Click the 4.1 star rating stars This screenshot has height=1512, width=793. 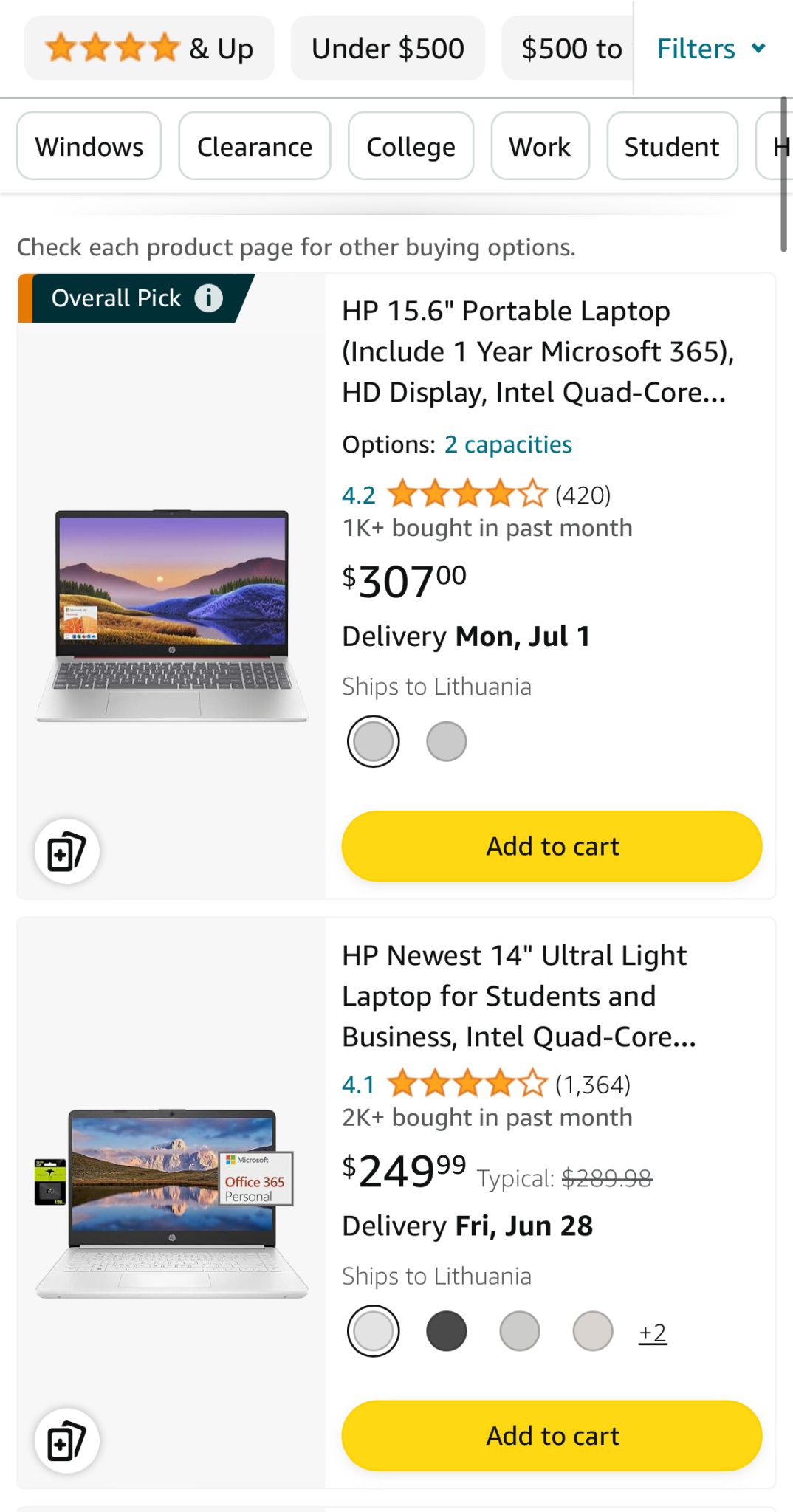(468, 1084)
